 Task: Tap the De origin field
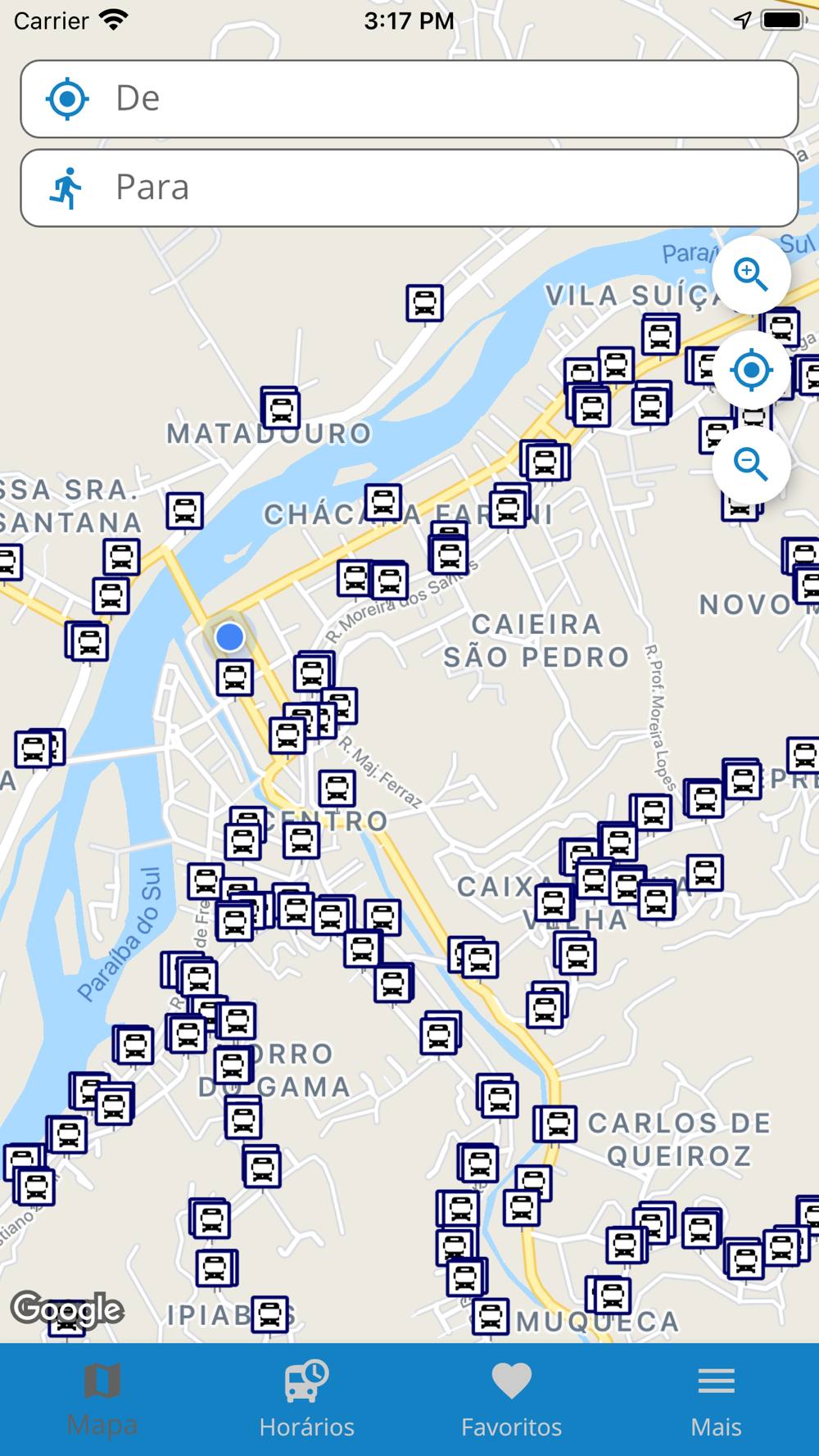point(409,99)
